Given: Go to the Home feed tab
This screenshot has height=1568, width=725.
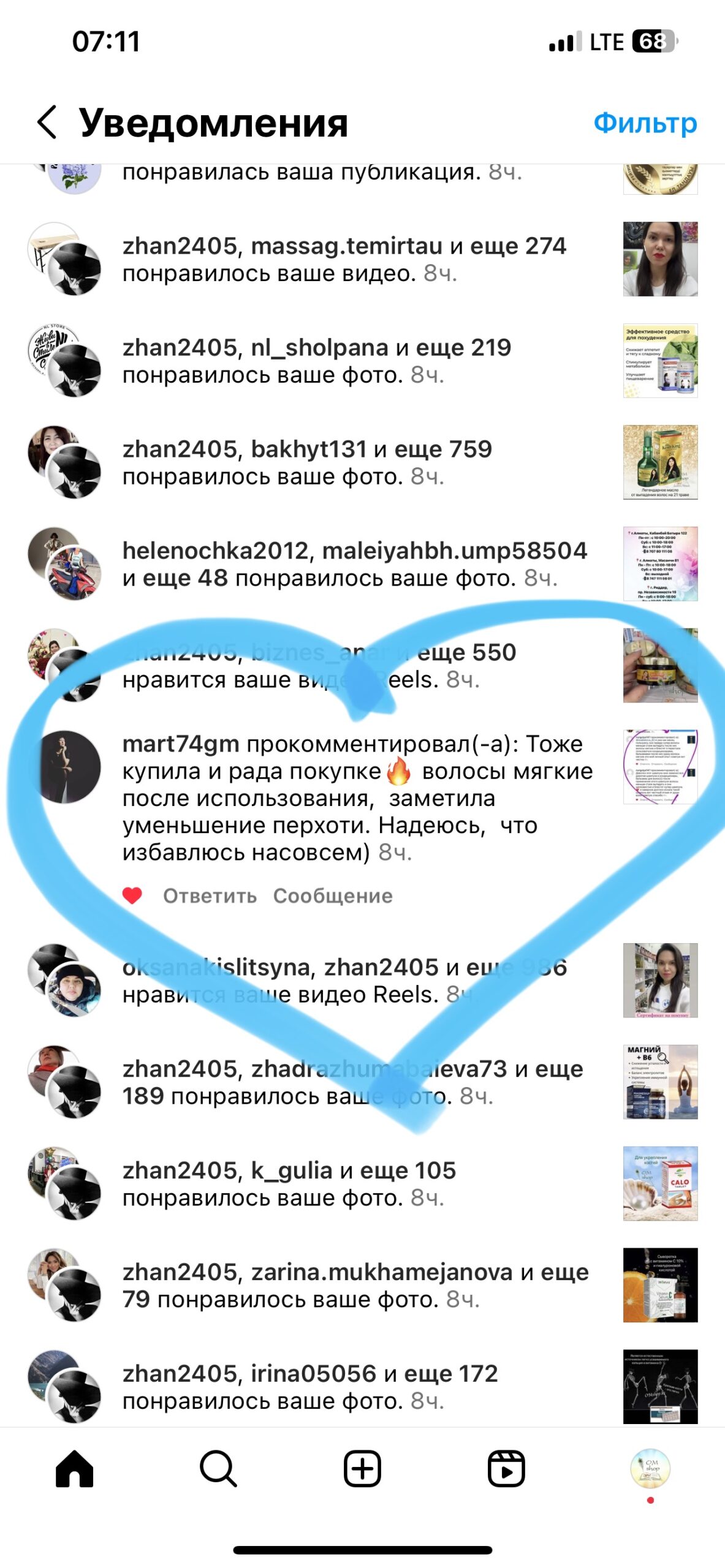Looking at the screenshot, I should 74,1469.
